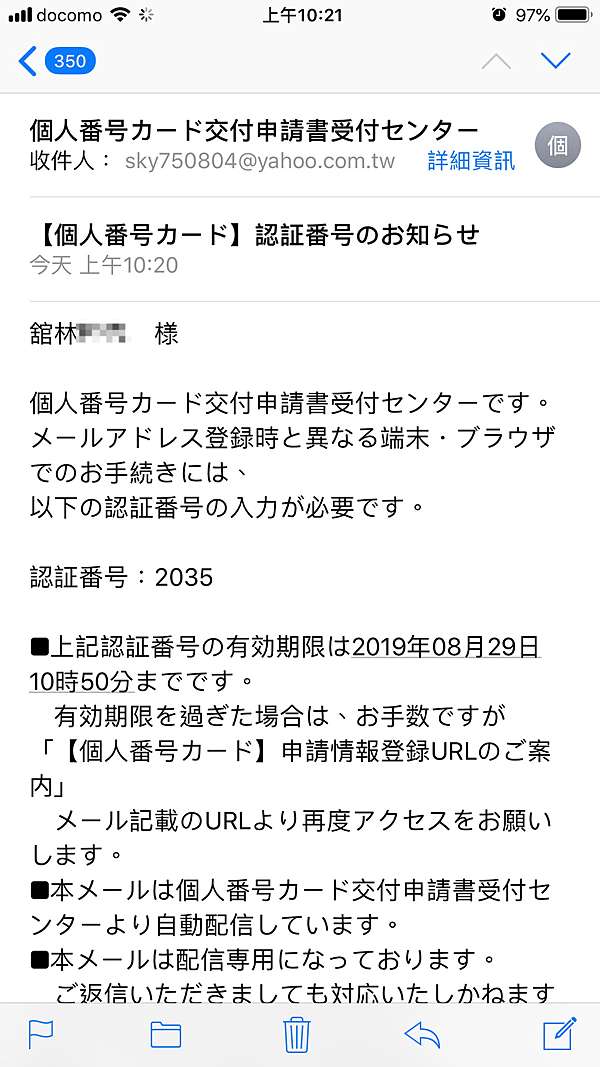Screen dimensions: 600x1067
Task: Tap the sender avatar 個
Action: pos(558,146)
